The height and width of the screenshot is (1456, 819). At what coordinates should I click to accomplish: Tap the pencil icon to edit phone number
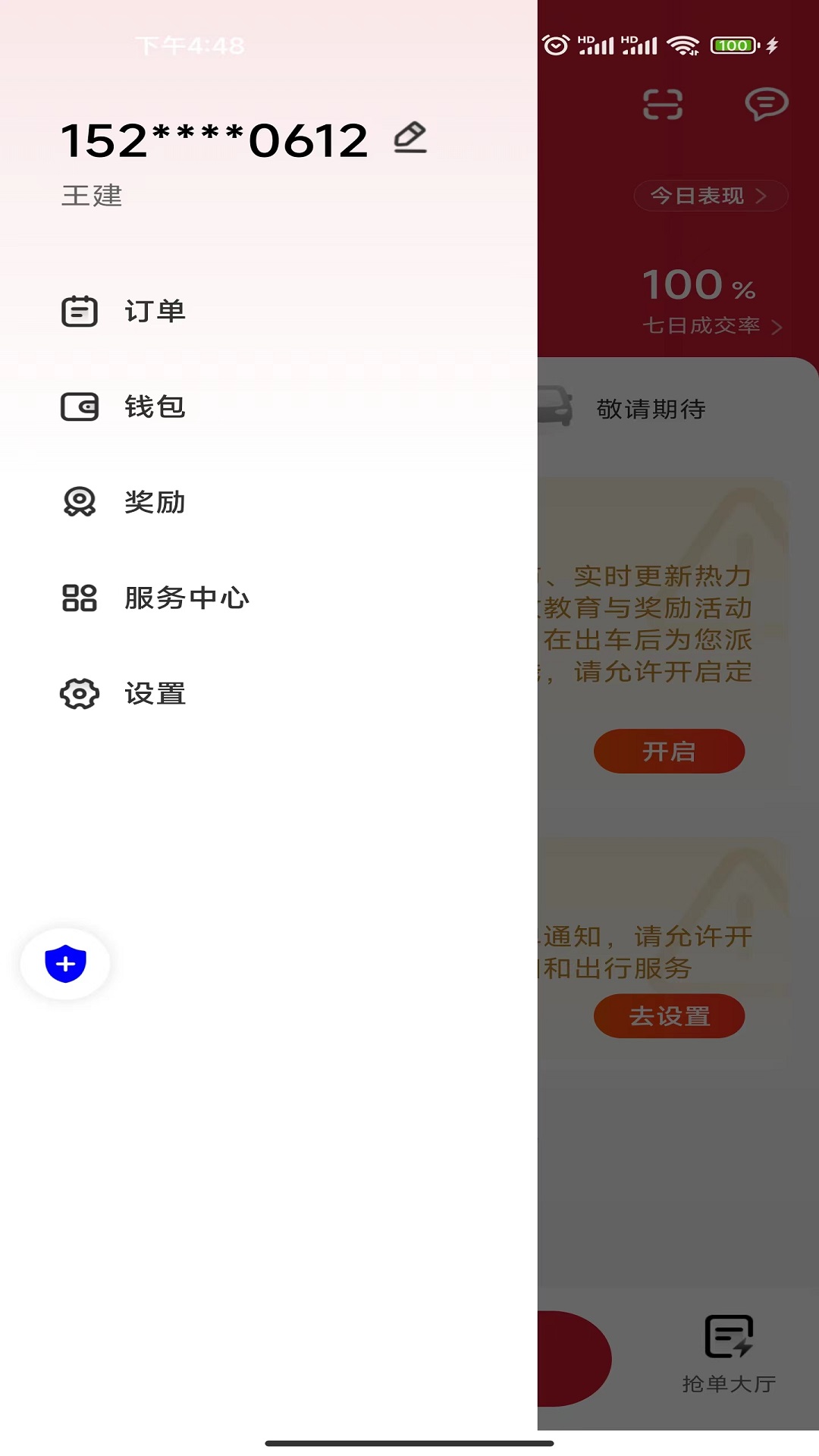(x=410, y=138)
